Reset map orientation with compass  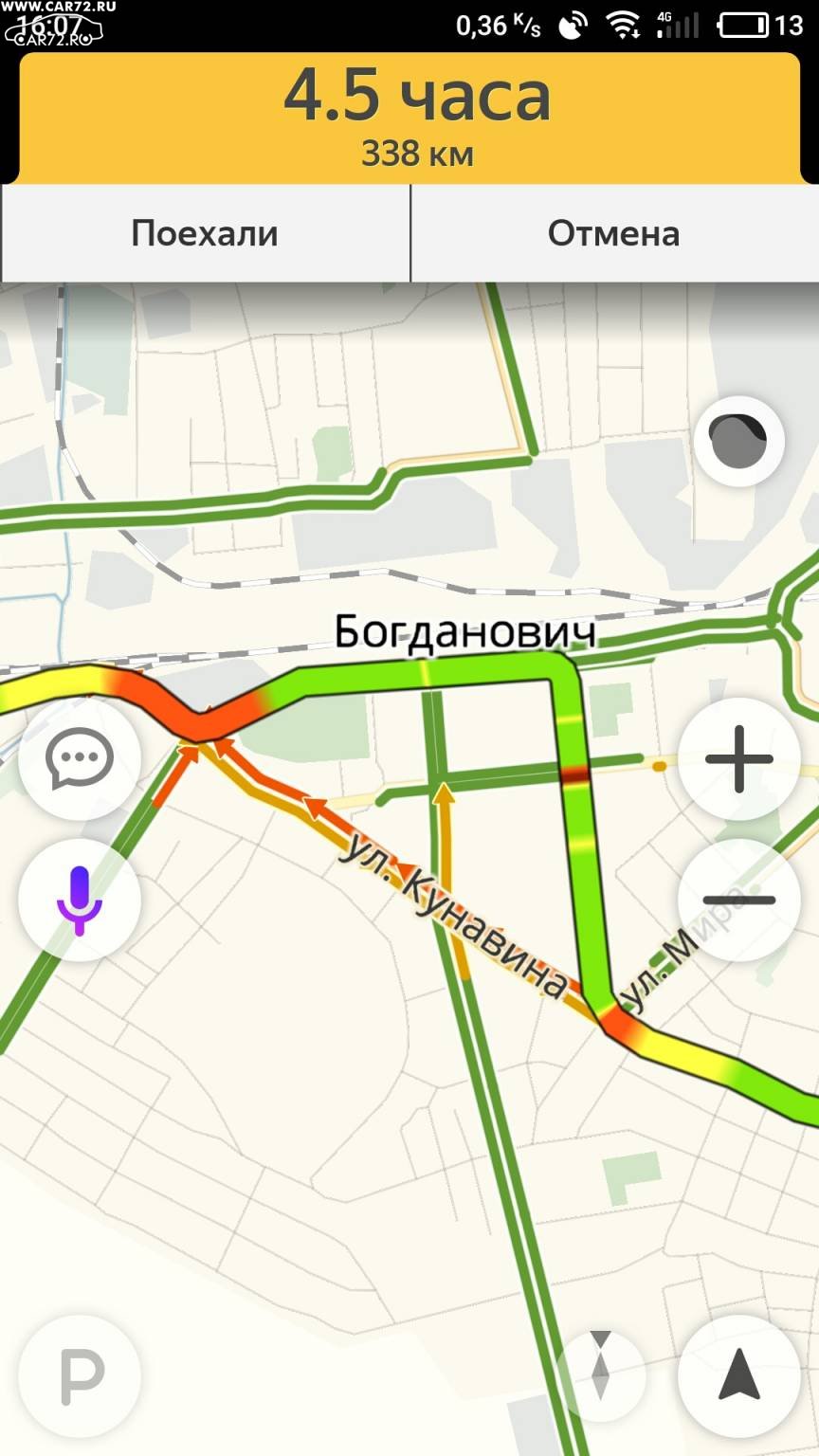pos(600,1375)
